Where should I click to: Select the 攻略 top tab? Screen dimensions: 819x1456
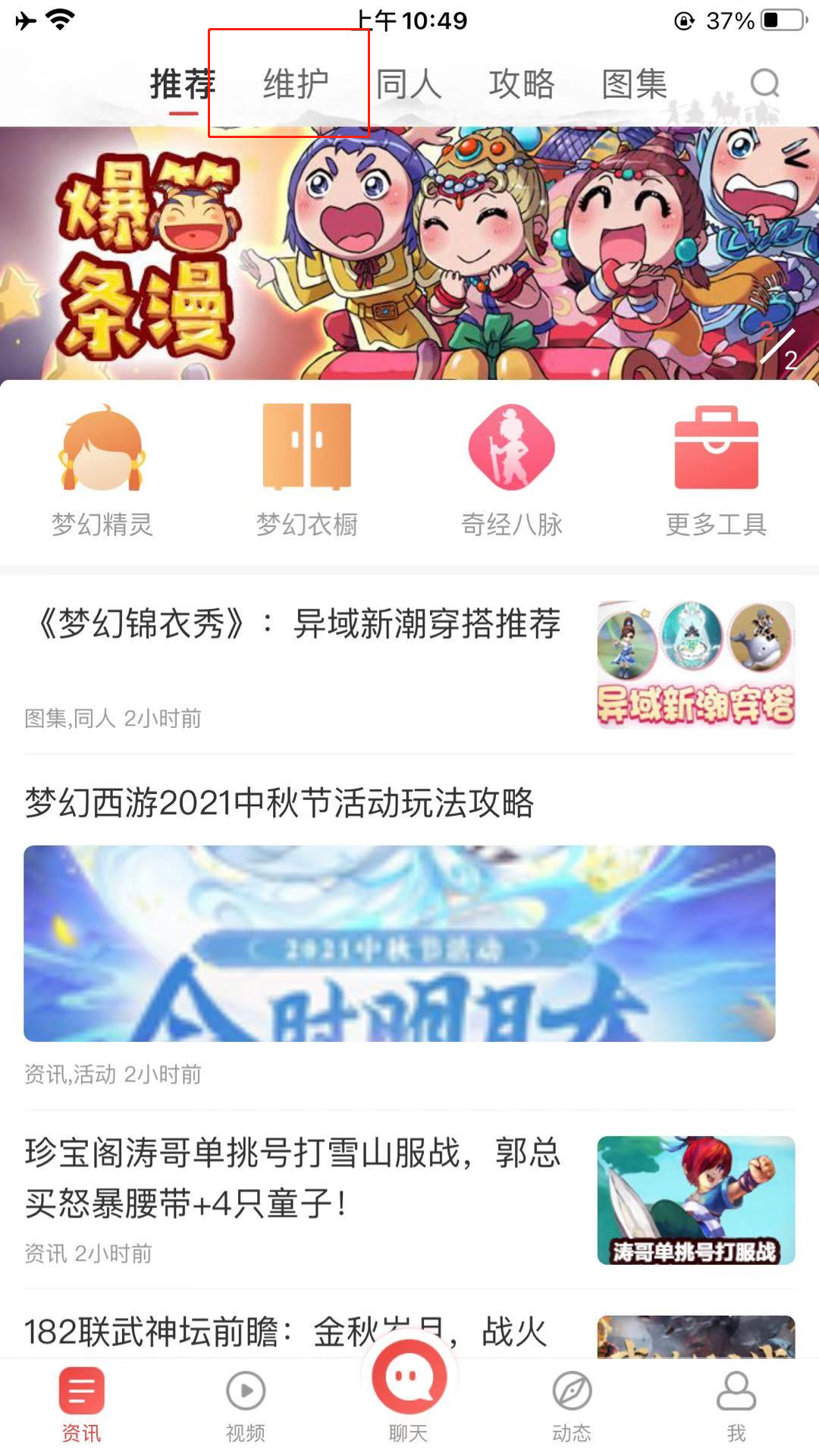522,83
